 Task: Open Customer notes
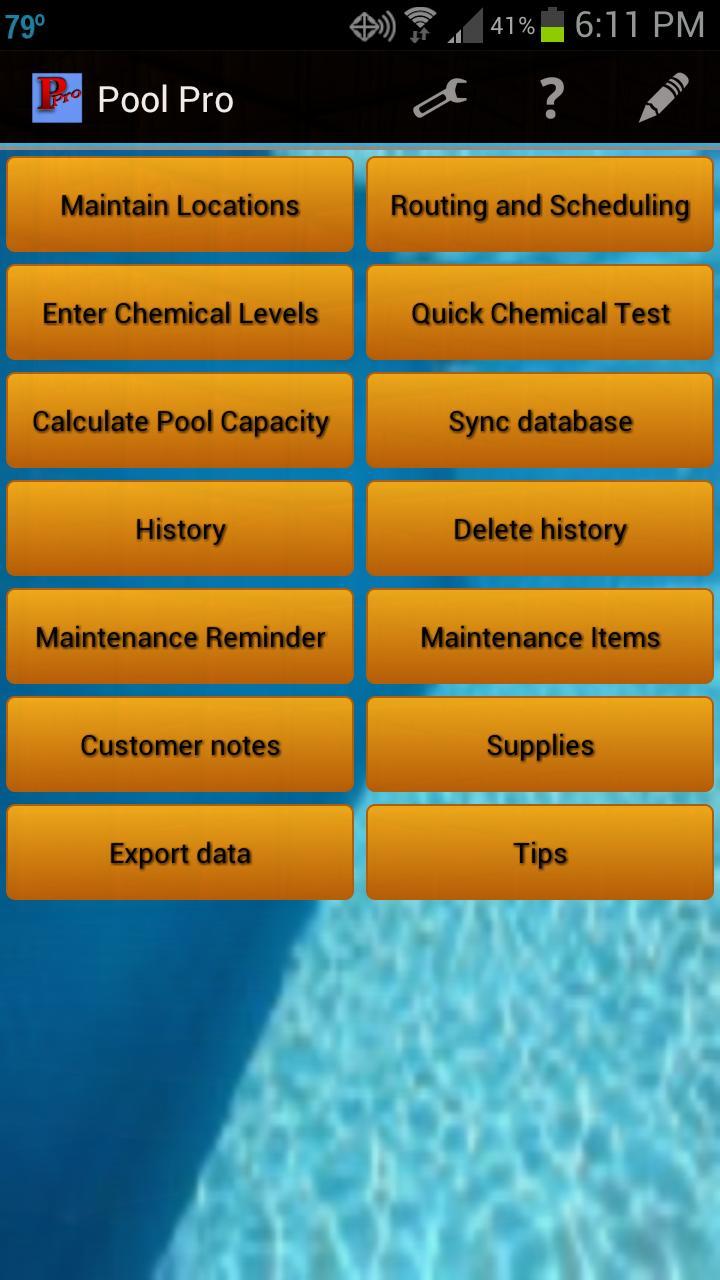point(180,745)
